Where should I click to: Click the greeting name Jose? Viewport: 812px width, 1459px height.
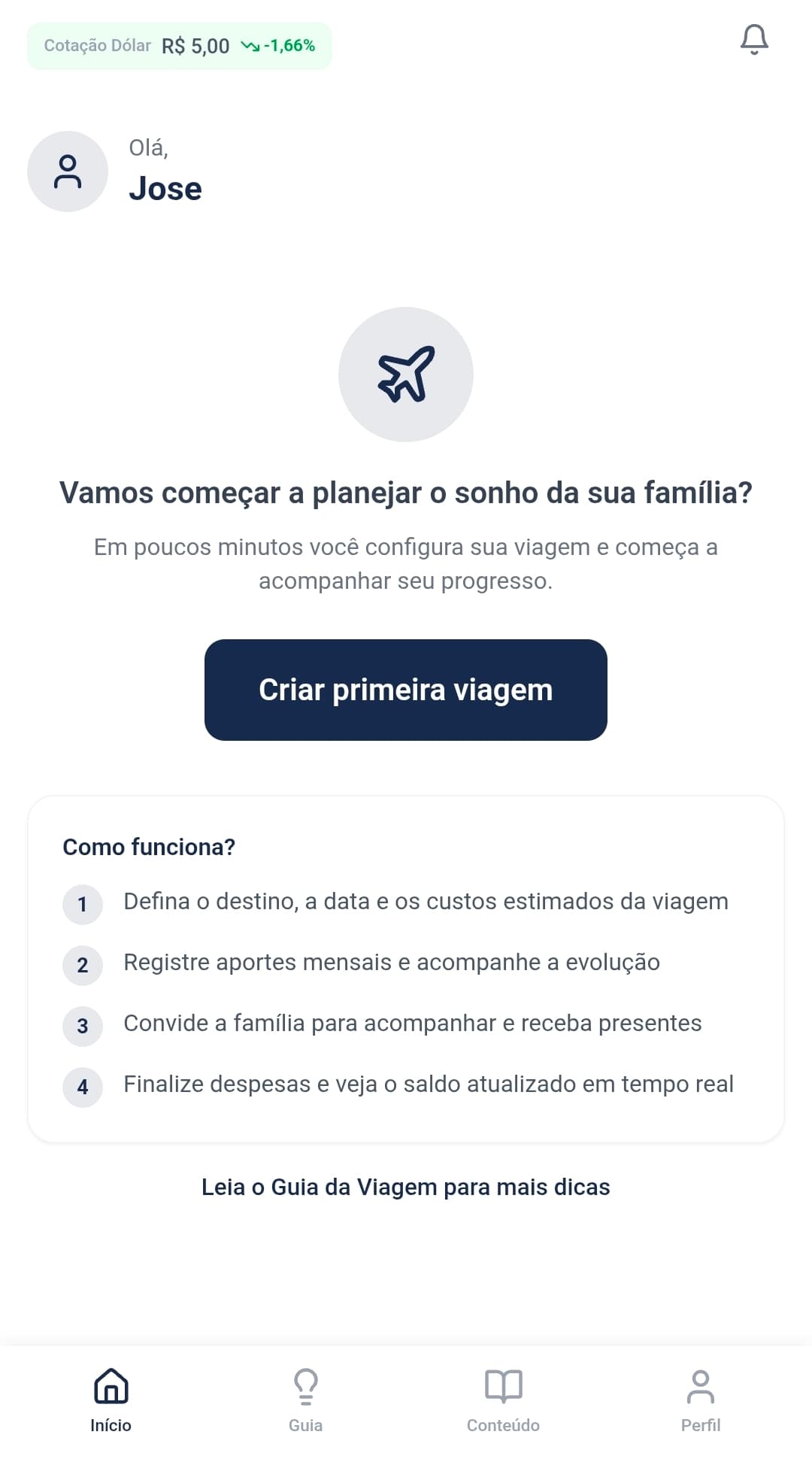pyautogui.click(x=166, y=189)
